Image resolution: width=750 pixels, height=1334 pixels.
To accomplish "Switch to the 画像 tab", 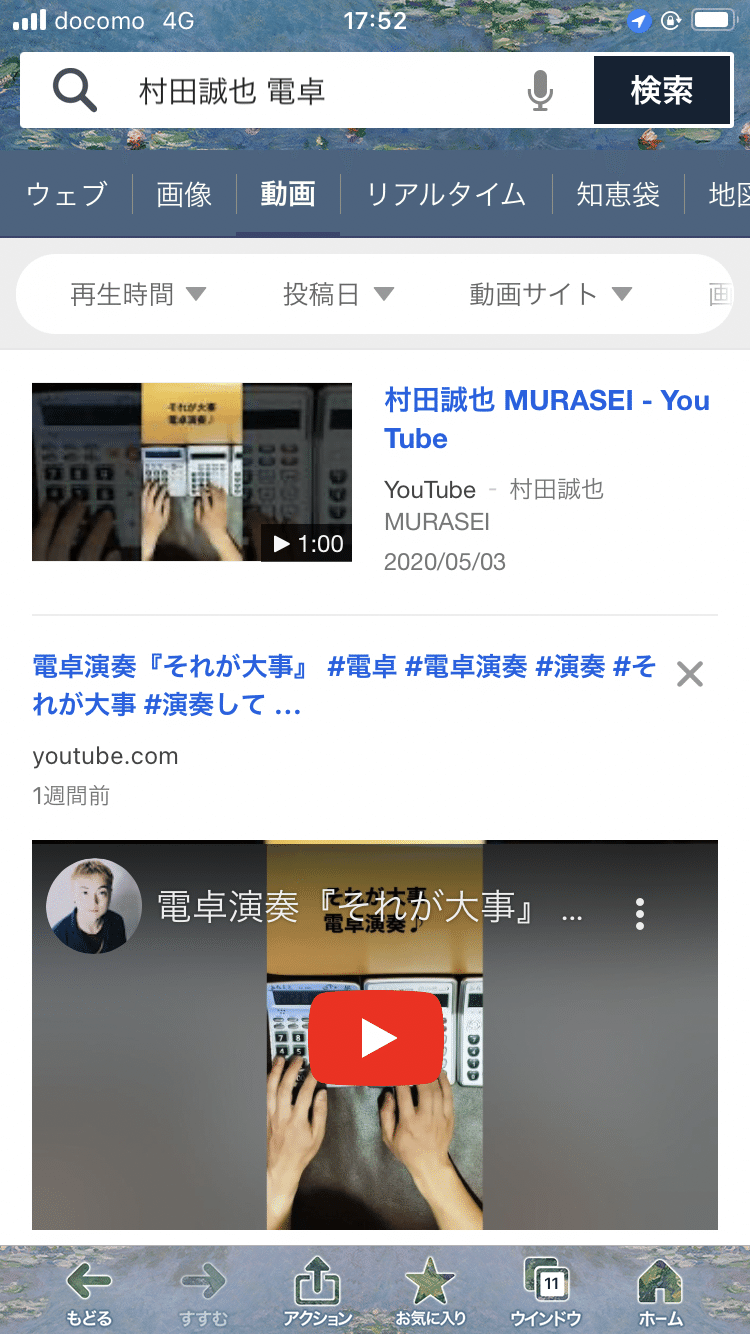I will 184,194.
